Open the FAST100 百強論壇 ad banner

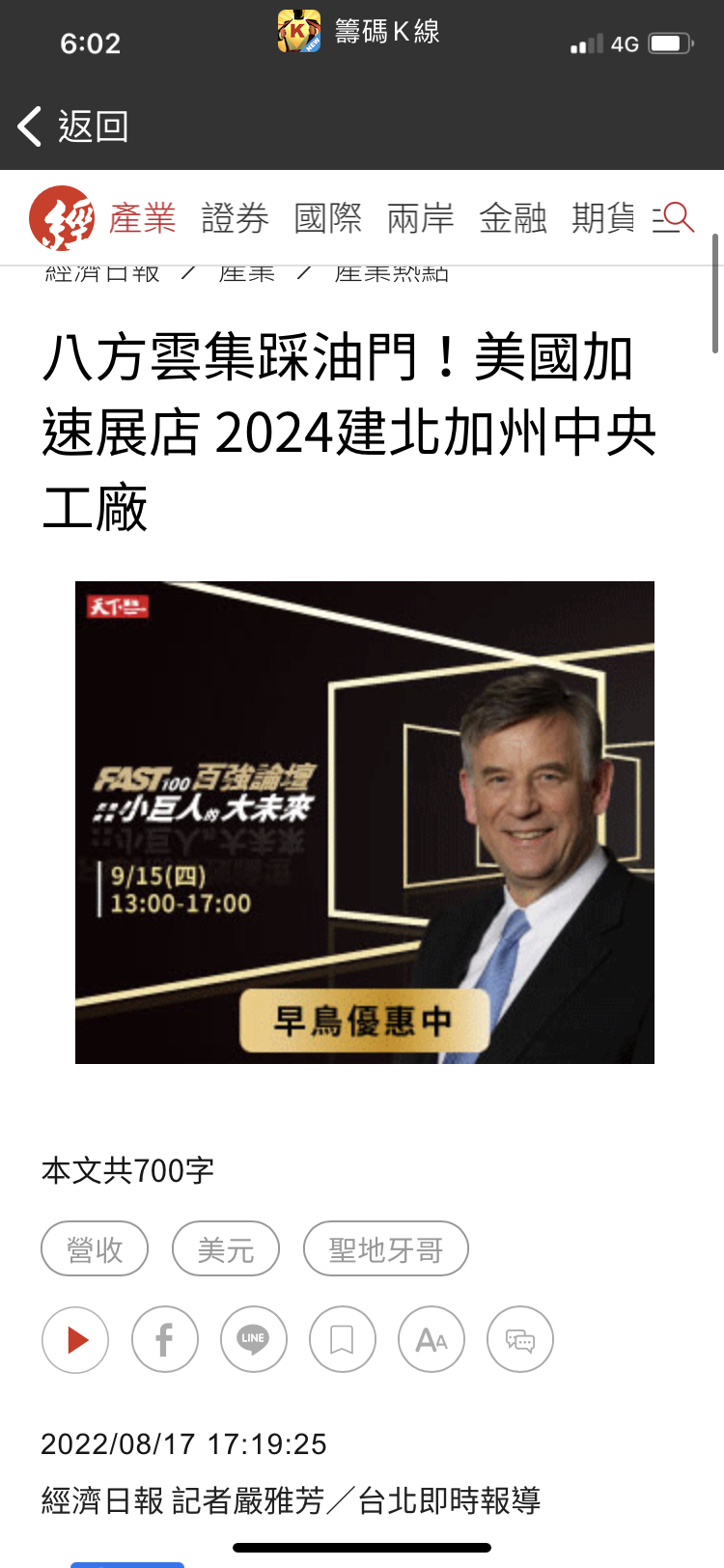click(365, 823)
